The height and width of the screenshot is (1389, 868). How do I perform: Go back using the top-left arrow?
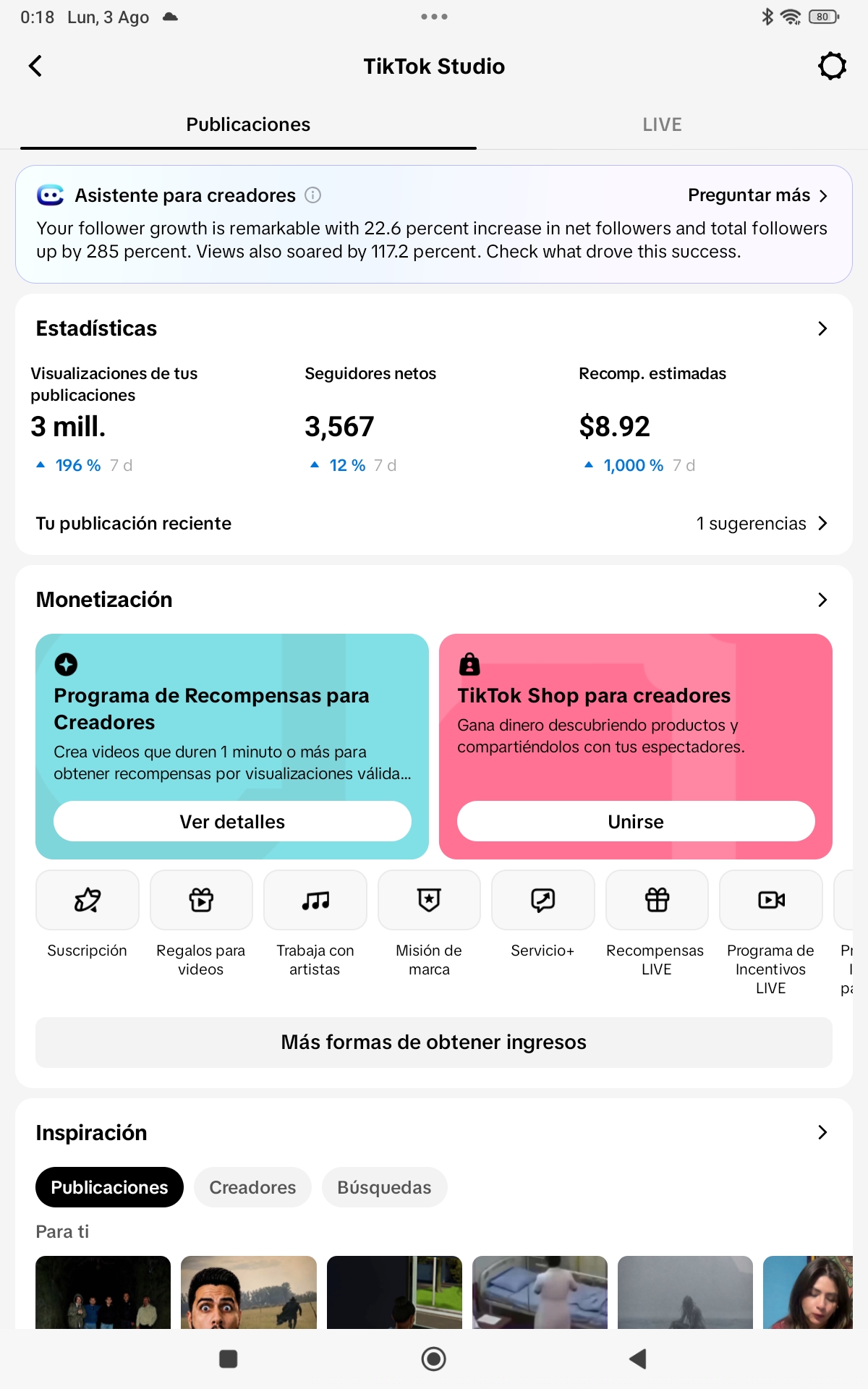(x=35, y=66)
